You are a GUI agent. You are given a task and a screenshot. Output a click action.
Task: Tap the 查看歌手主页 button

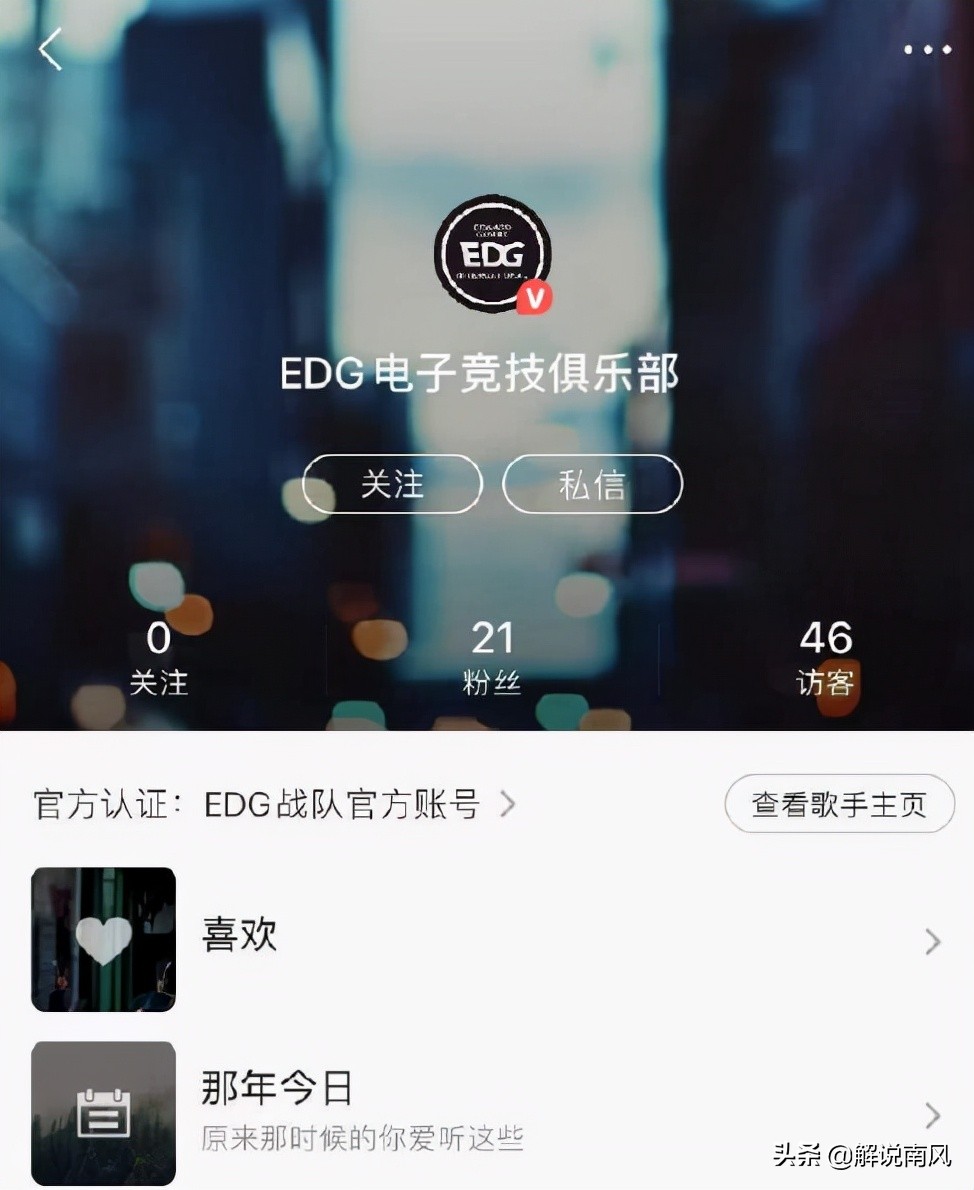[x=839, y=803]
